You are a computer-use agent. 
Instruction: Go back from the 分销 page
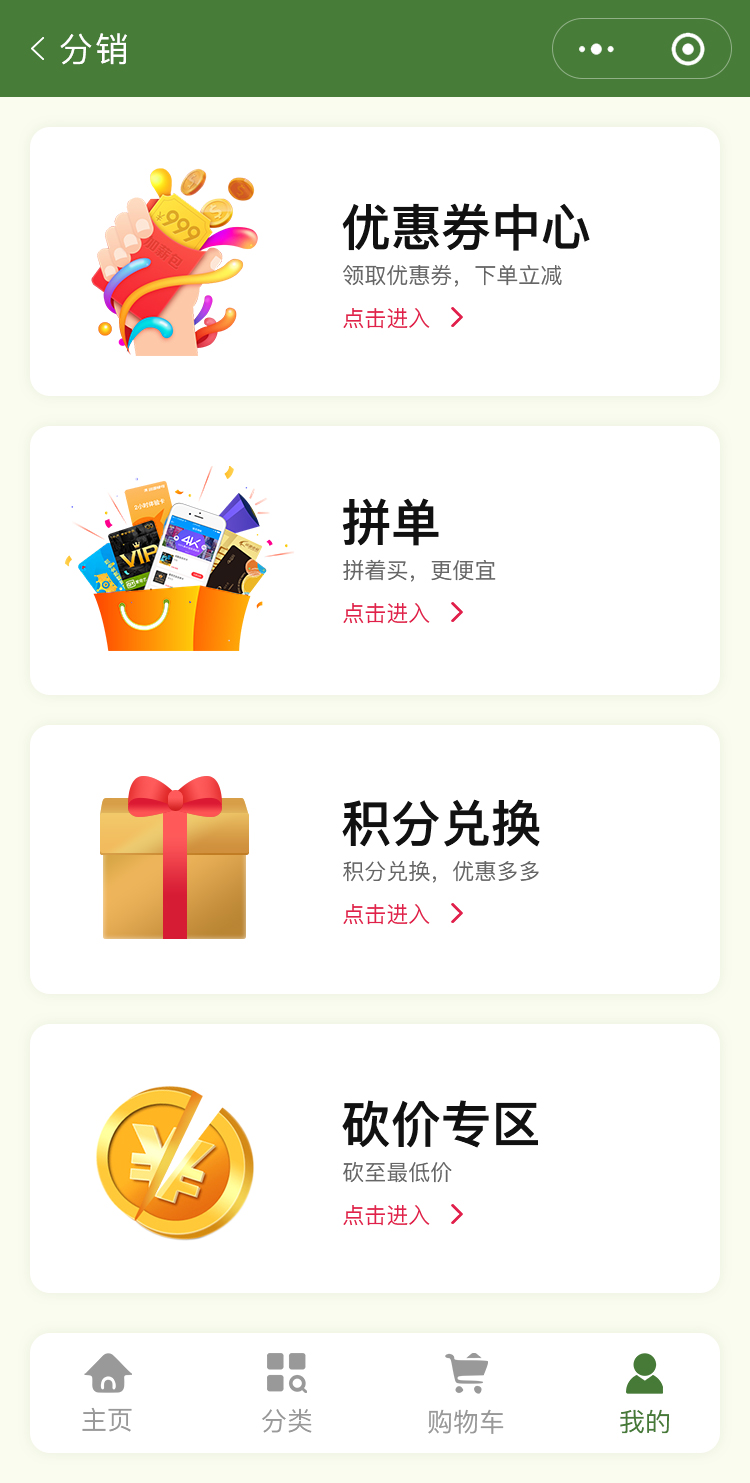click(38, 48)
